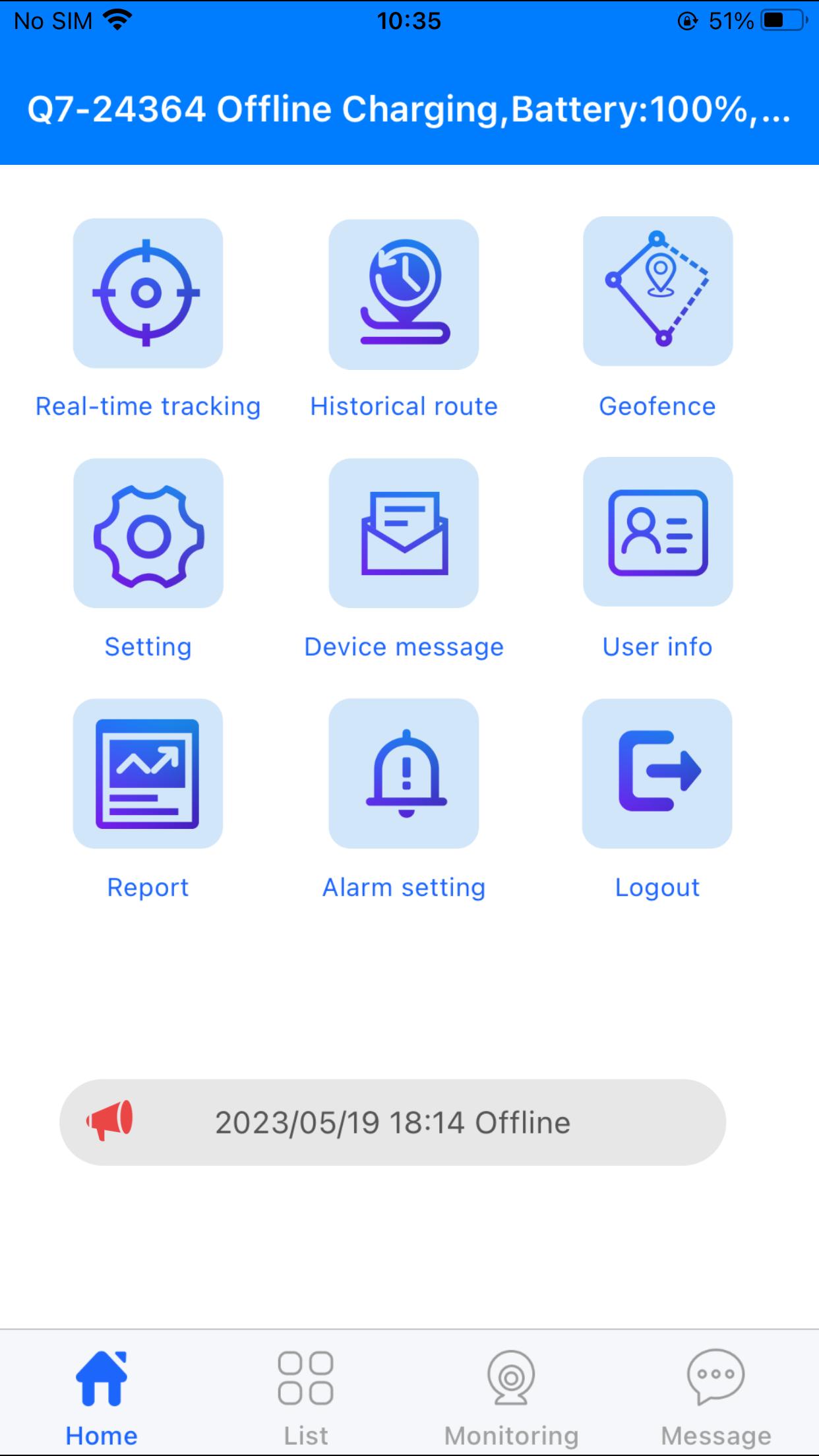Image resolution: width=819 pixels, height=1456 pixels.
Task: Tap the 2023/05/19 Offline notification banner
Action: pyautogui.click(x=393, y=1122)
